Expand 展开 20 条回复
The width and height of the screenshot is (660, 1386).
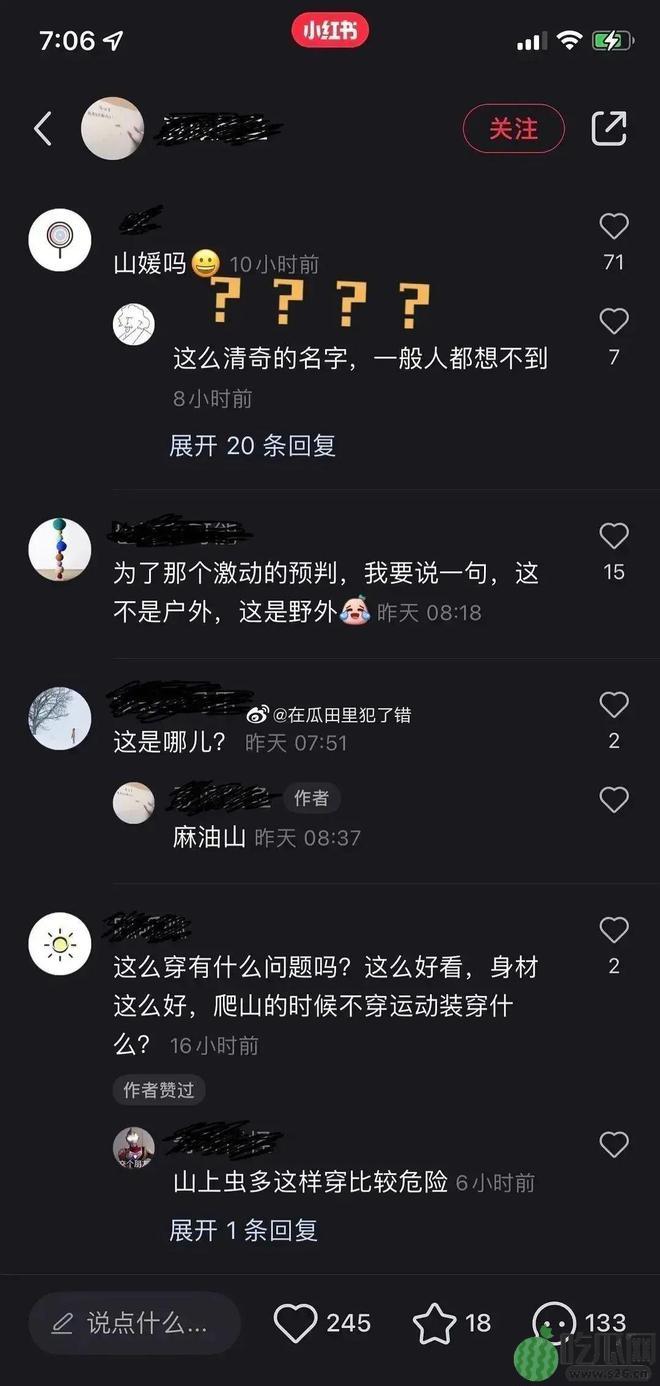[252, 446]
